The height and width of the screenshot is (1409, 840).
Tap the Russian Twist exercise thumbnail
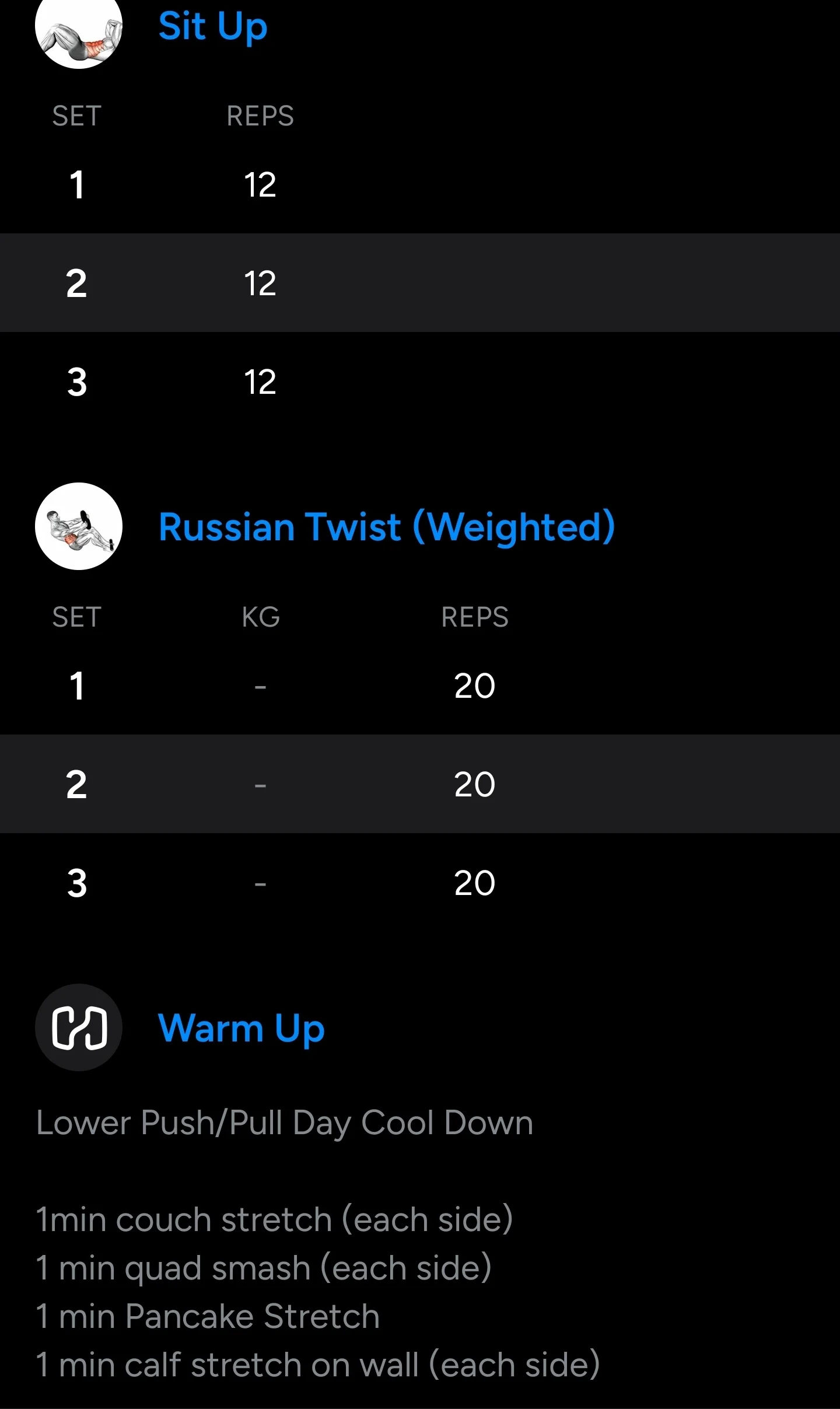(x=79, y=526)
